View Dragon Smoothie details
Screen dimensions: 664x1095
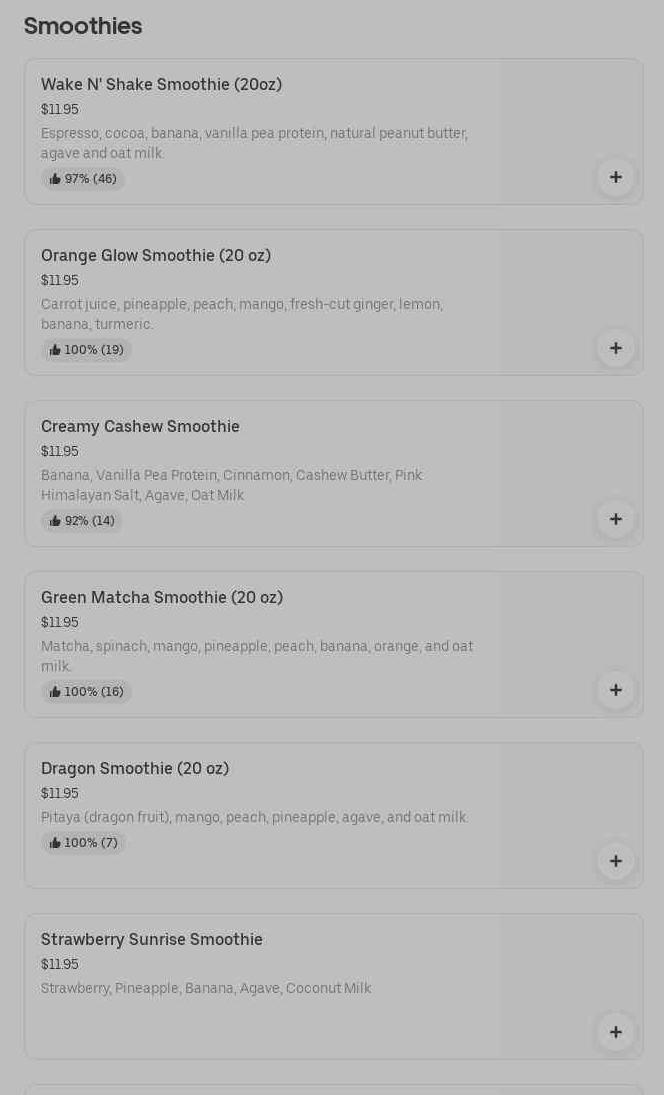pyautogui.click(x=333, y=816)
